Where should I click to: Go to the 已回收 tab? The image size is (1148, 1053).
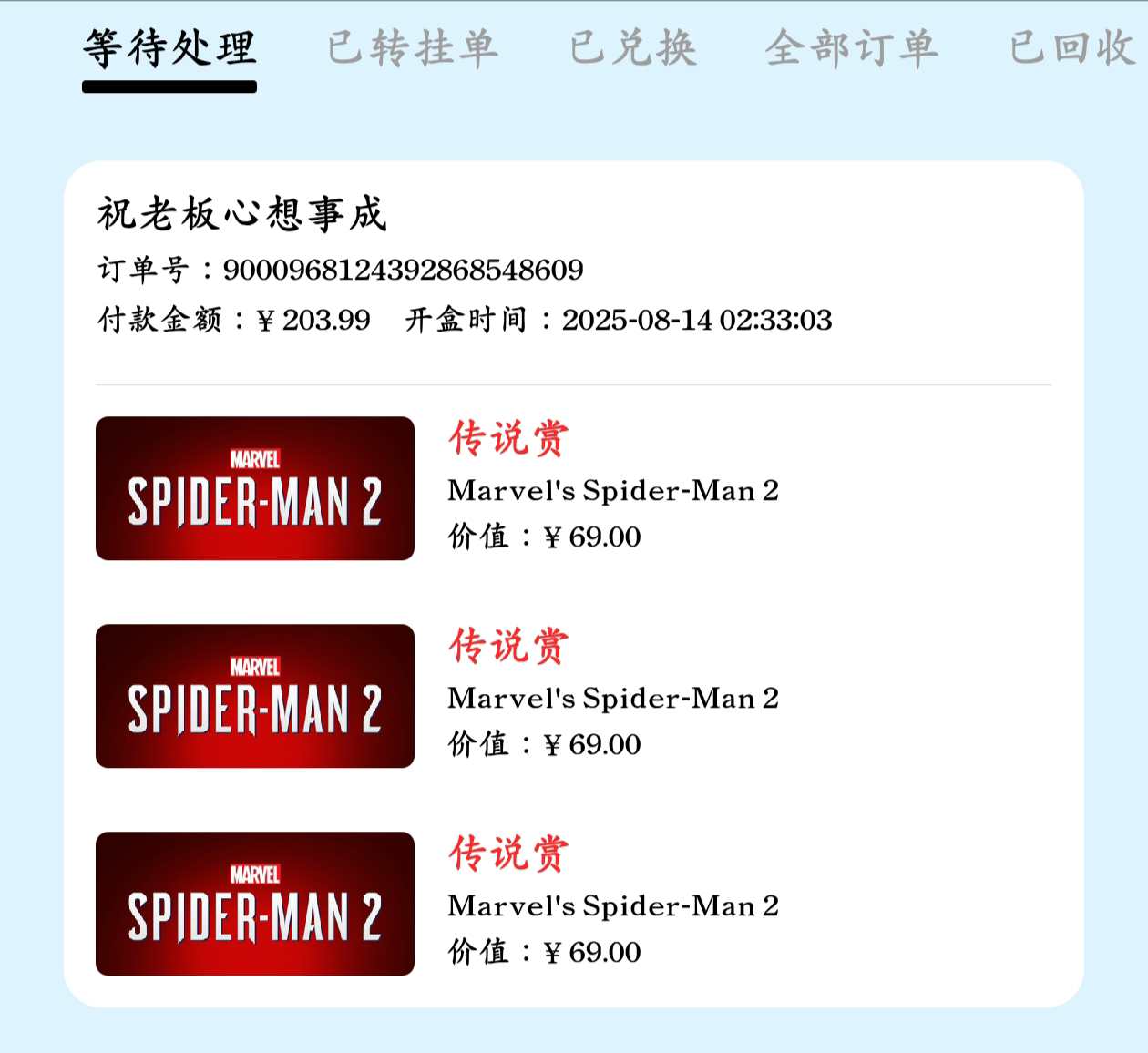coord(1073,48)
